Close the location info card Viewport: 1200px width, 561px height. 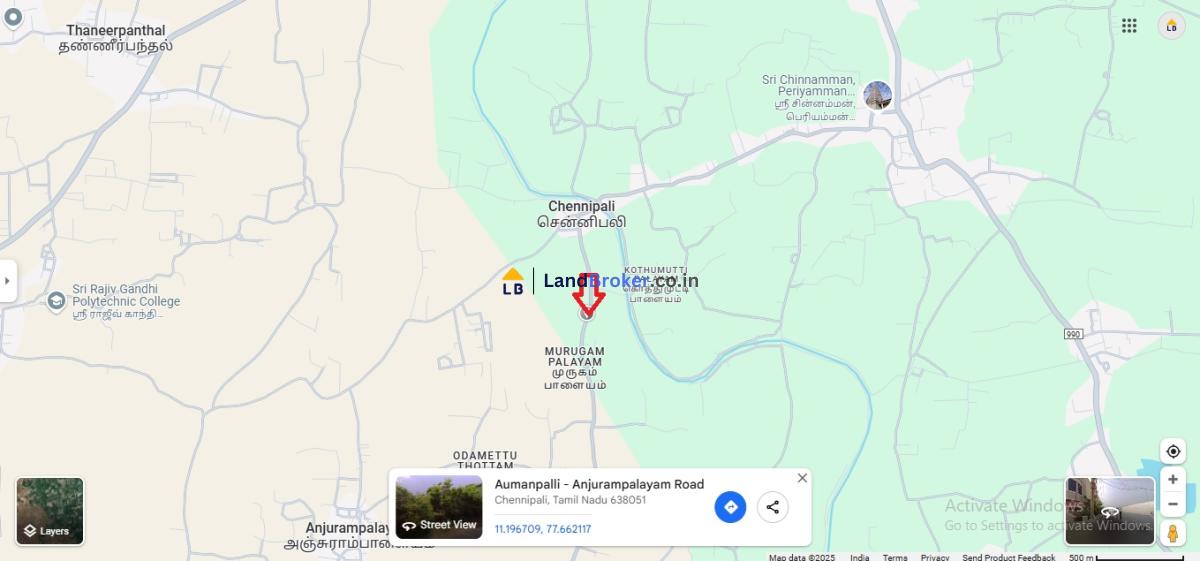(x=802, y=478)
